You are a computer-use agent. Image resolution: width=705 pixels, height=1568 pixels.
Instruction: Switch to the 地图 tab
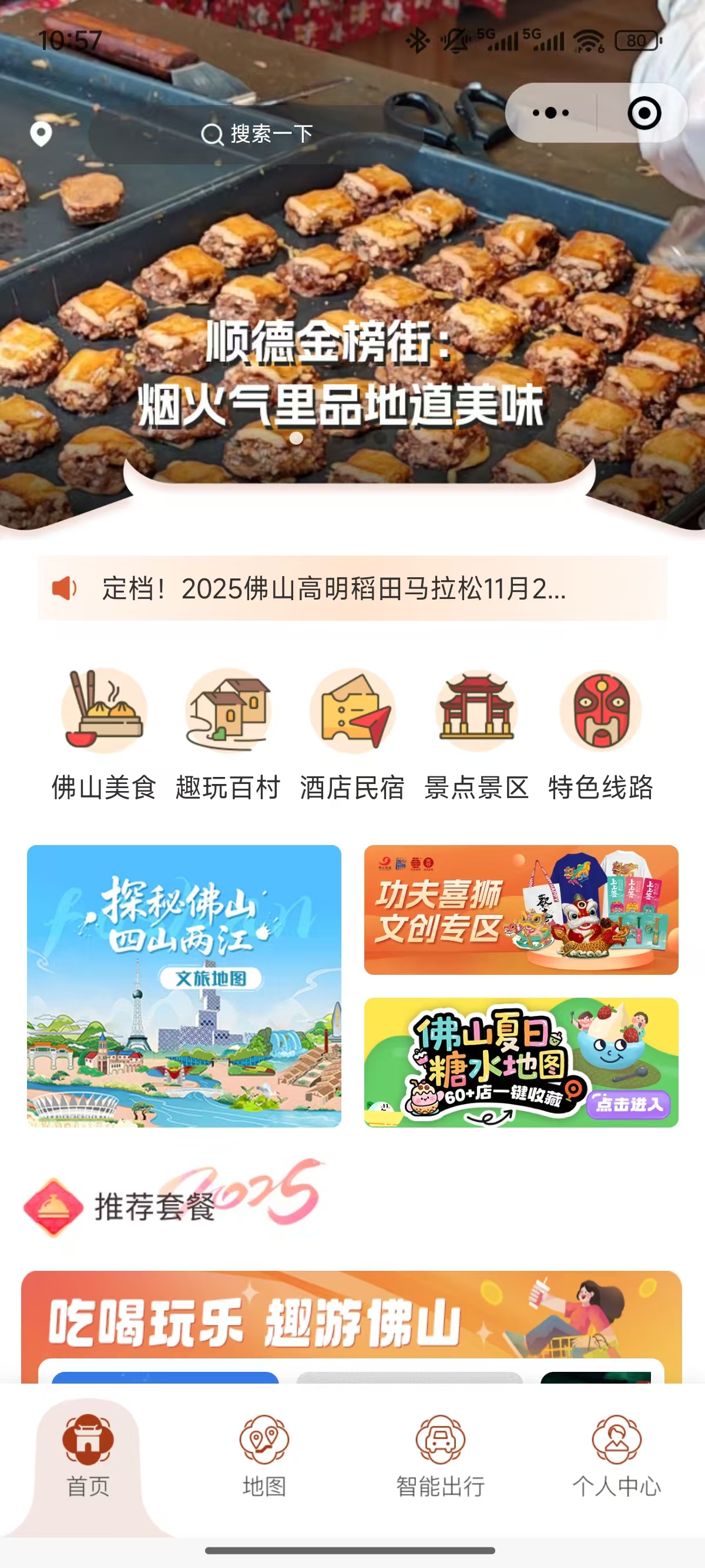click(x=264, y=1455)
